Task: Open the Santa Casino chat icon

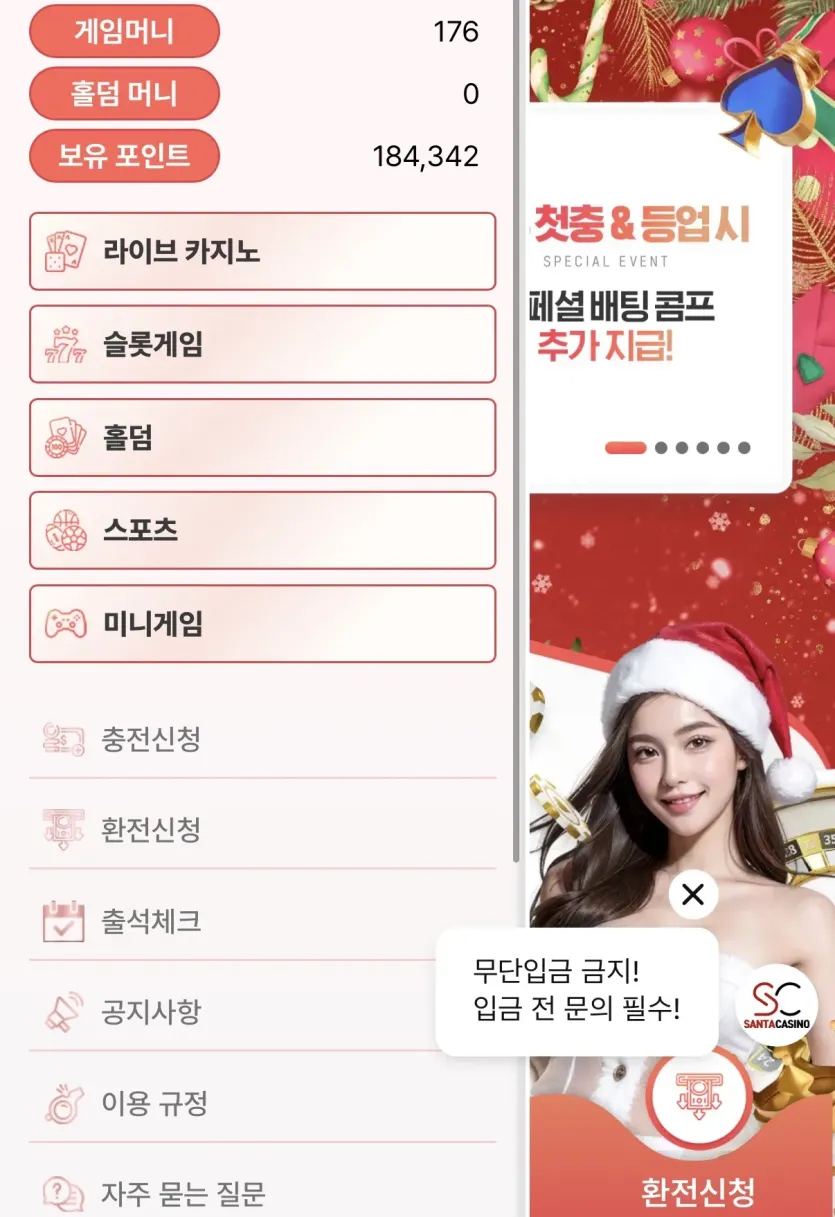Action: pyautogui.click(x=777, y=1004)
